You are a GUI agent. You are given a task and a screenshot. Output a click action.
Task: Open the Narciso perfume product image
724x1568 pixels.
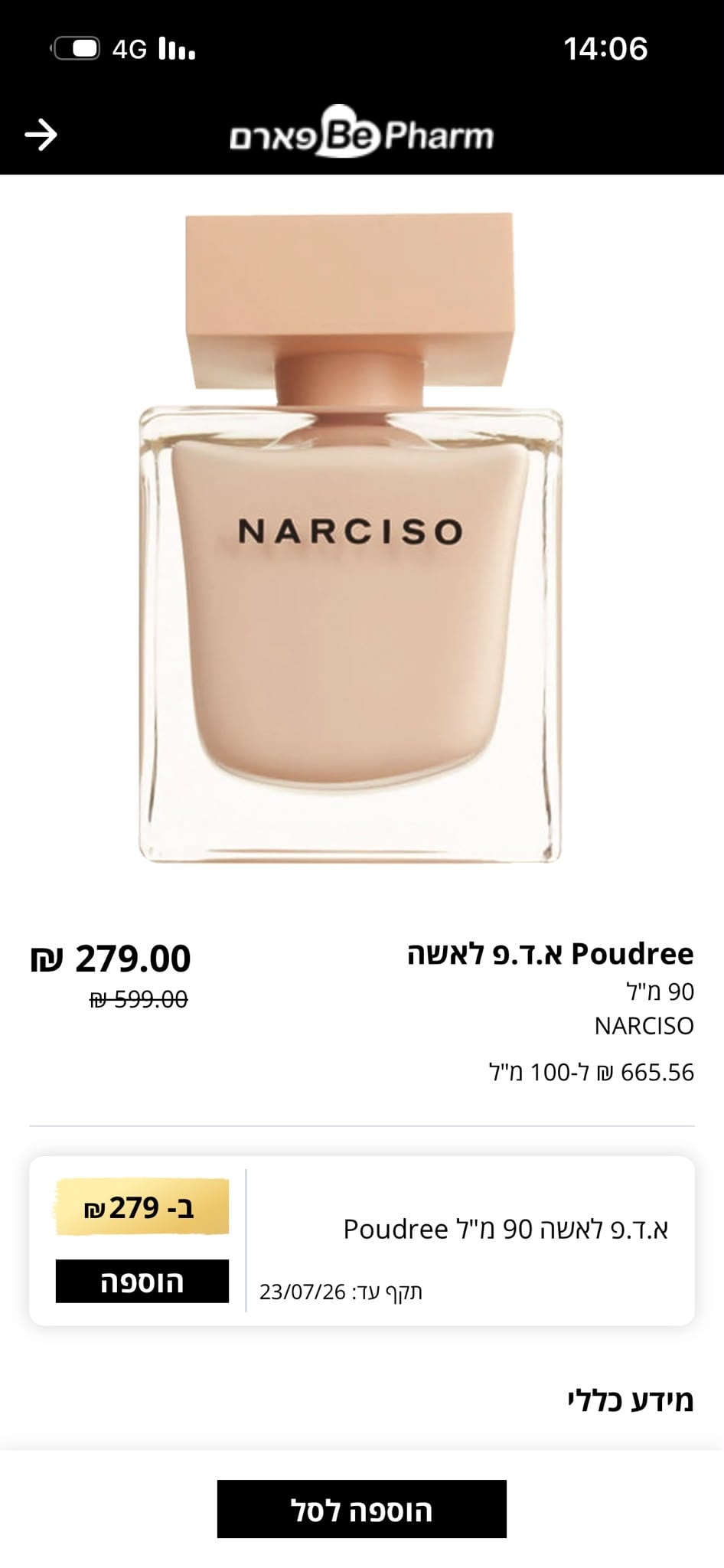pos(351,538)
